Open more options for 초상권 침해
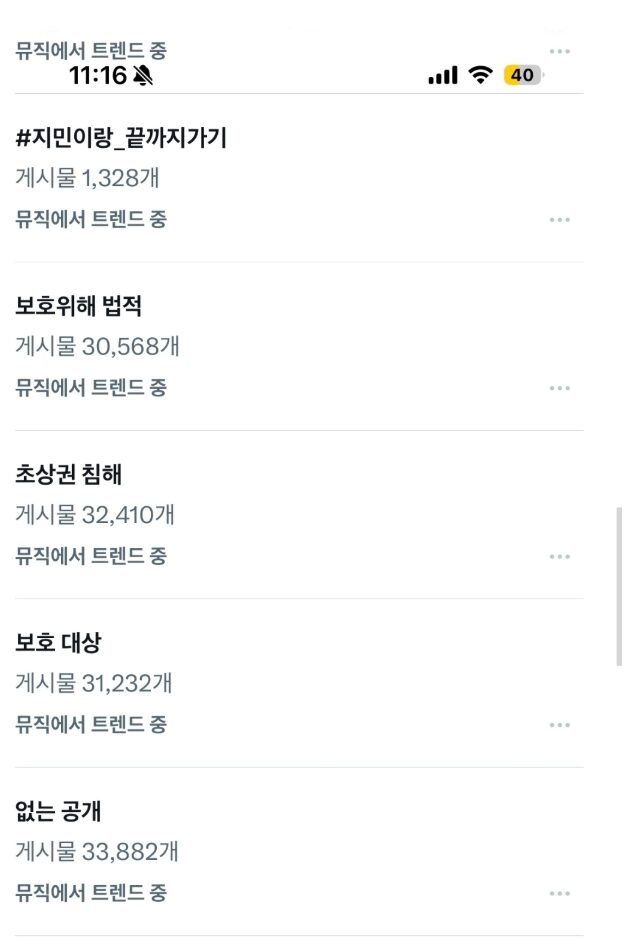Image resolution: width=636 pixels, height=946 pixels. pos(559,556)
